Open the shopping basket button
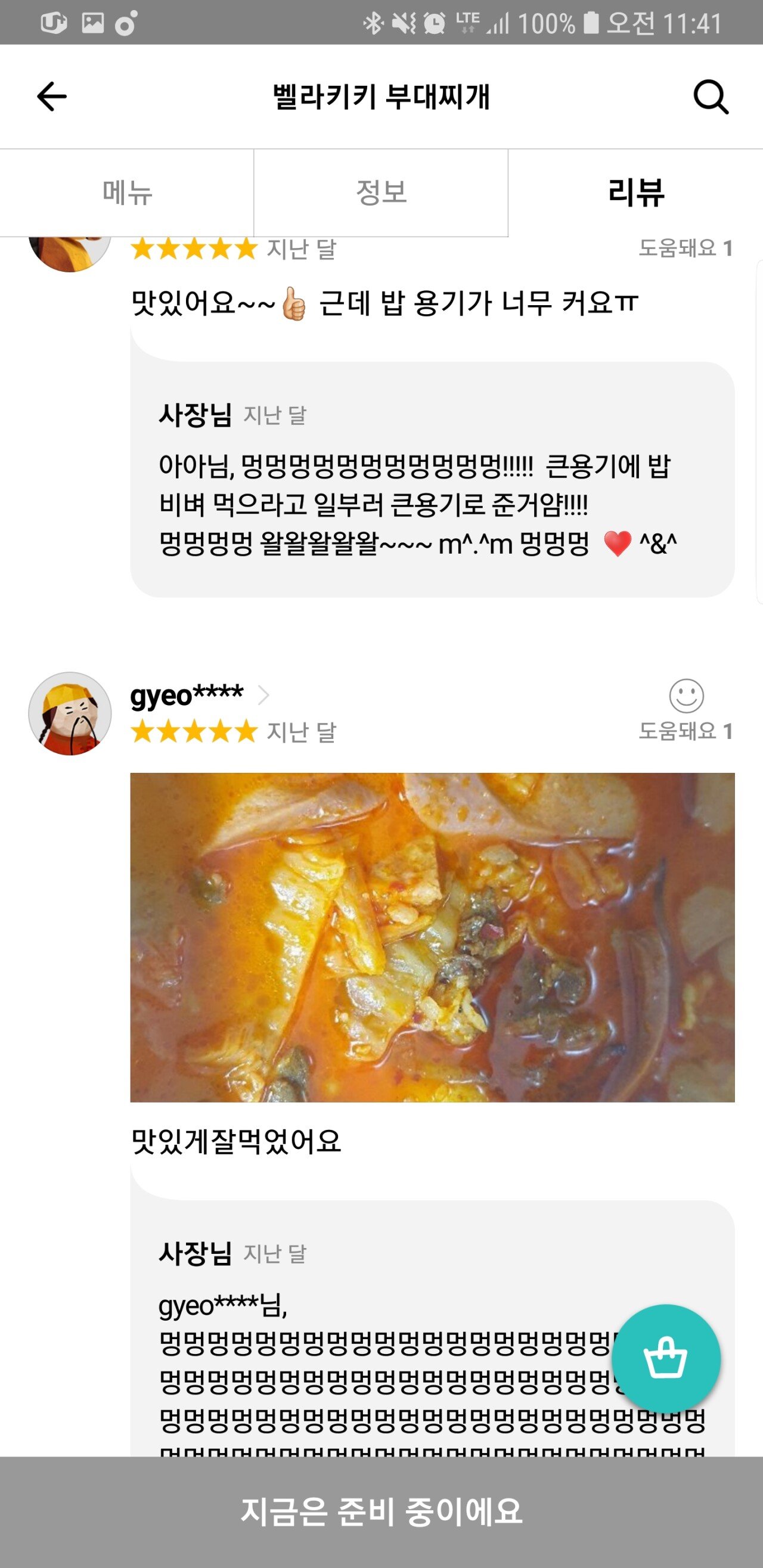763x1568 pixels. (x=666, y=1358)
